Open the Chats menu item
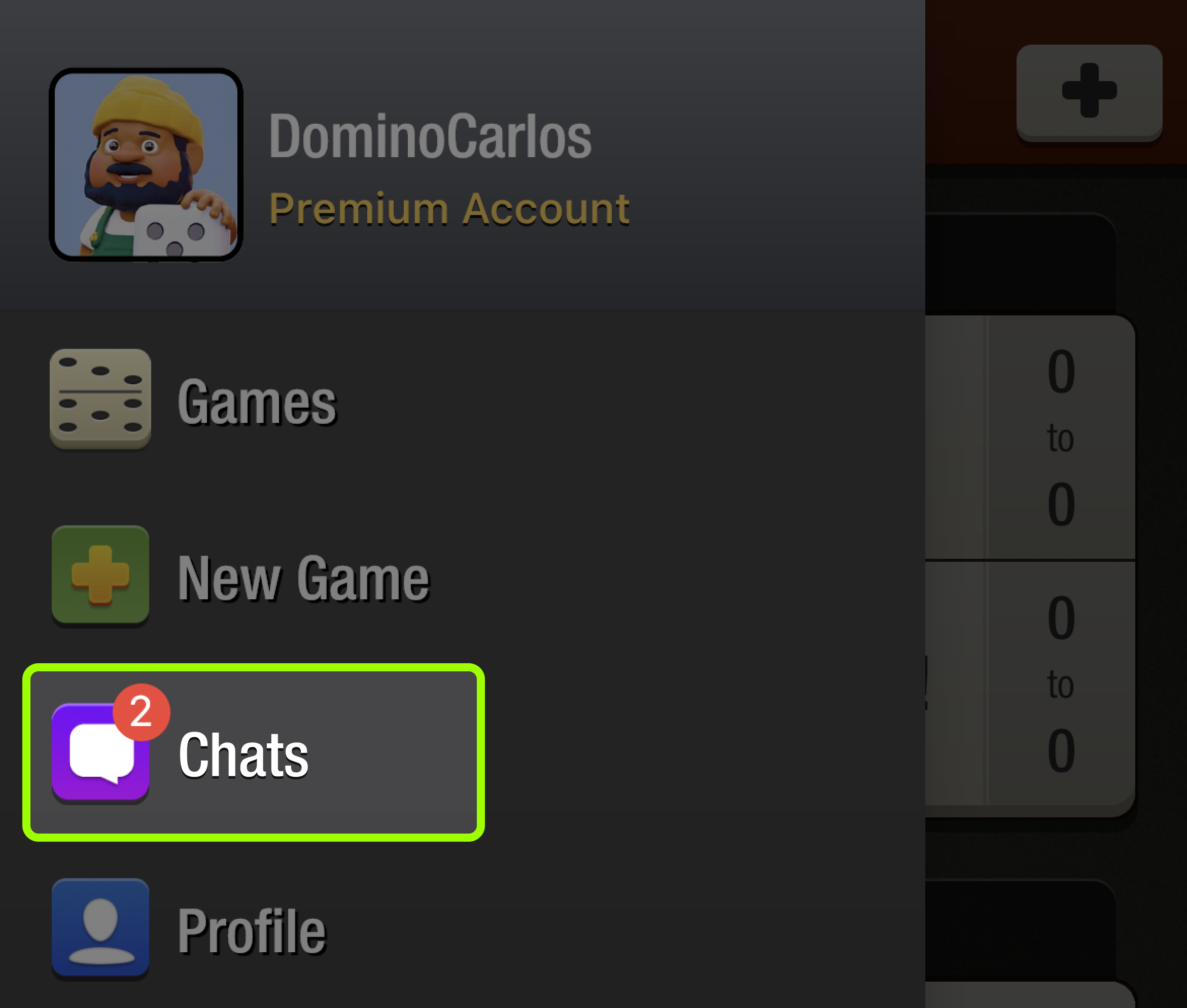 253,752
